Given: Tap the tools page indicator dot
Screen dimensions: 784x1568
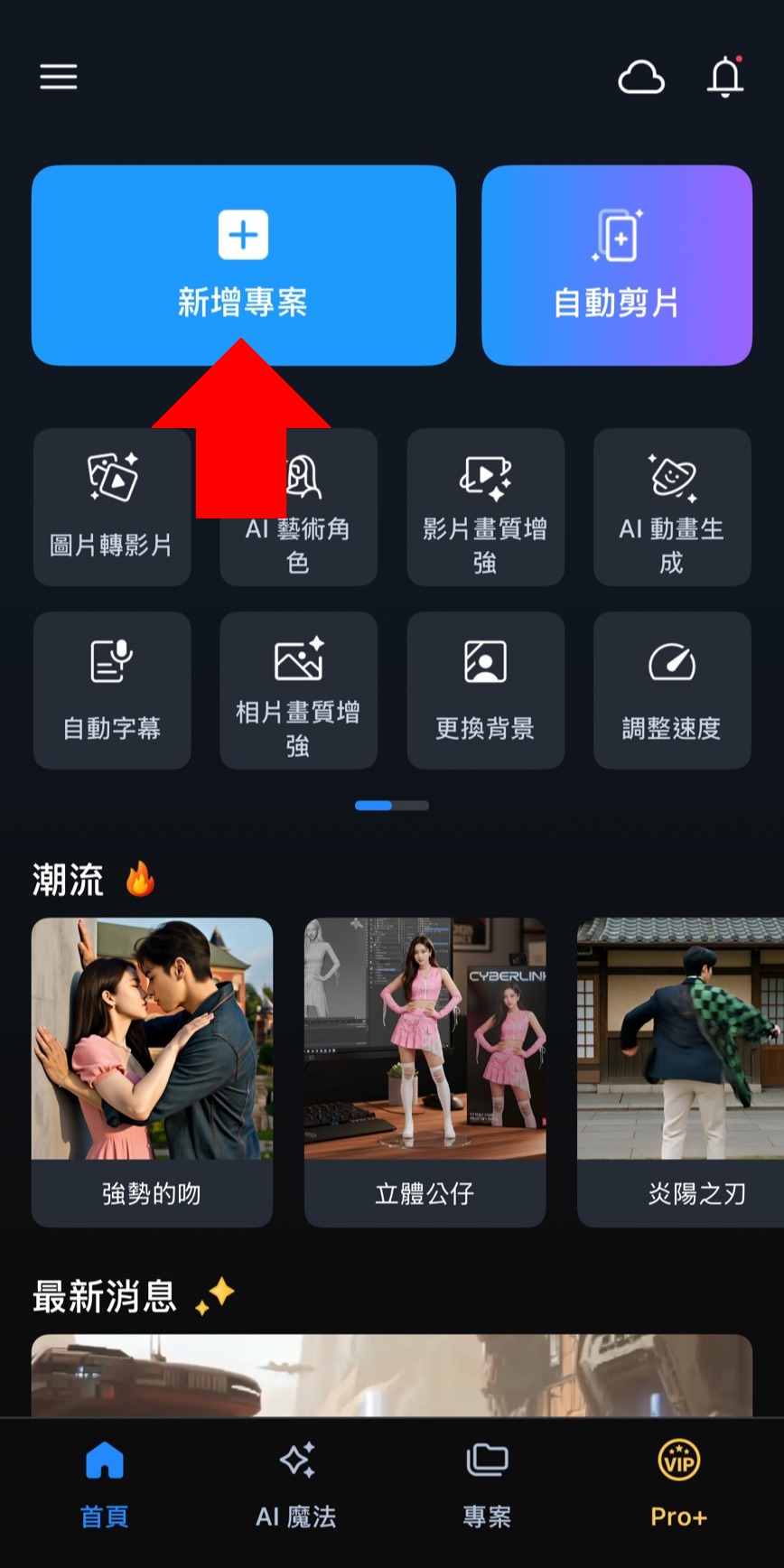Looking at the screenshot, I should (x=392, y=805).
